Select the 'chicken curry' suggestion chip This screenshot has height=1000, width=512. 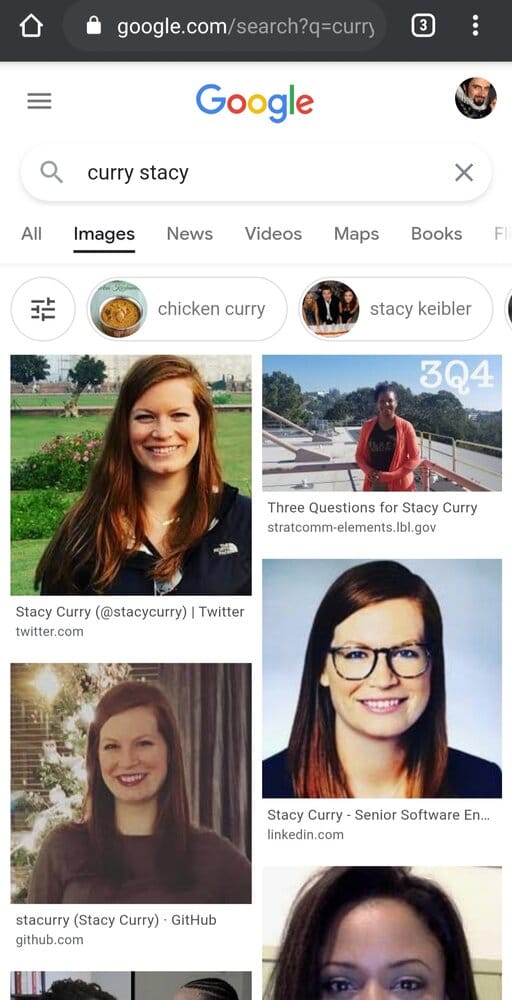tap(186, 309)
